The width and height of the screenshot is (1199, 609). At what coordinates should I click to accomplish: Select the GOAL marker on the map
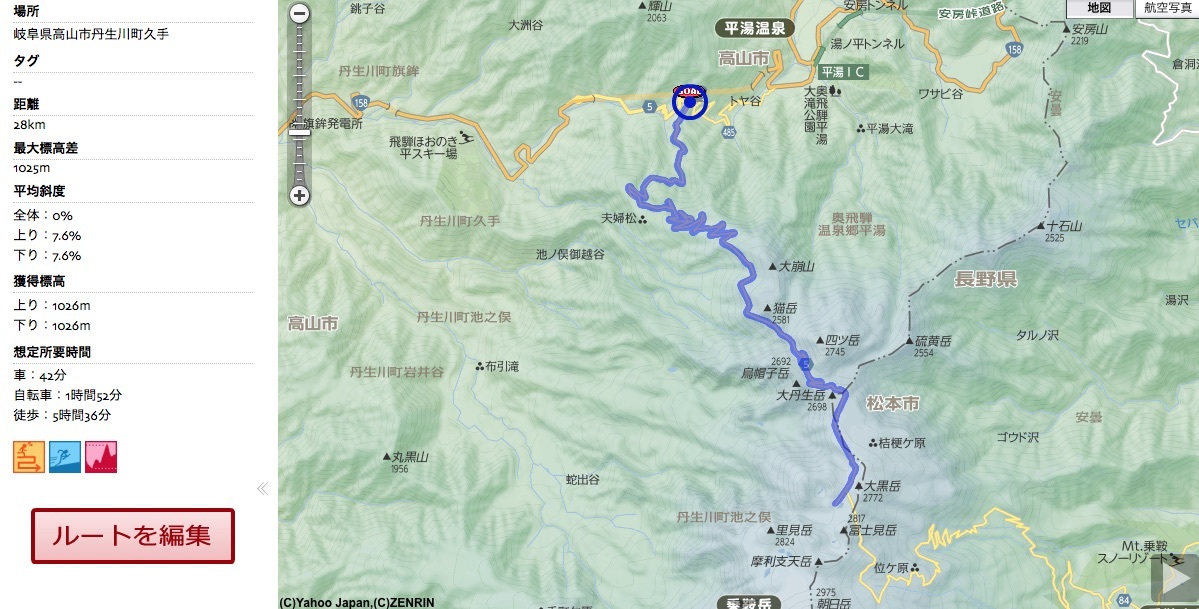(x=690, y=100)
